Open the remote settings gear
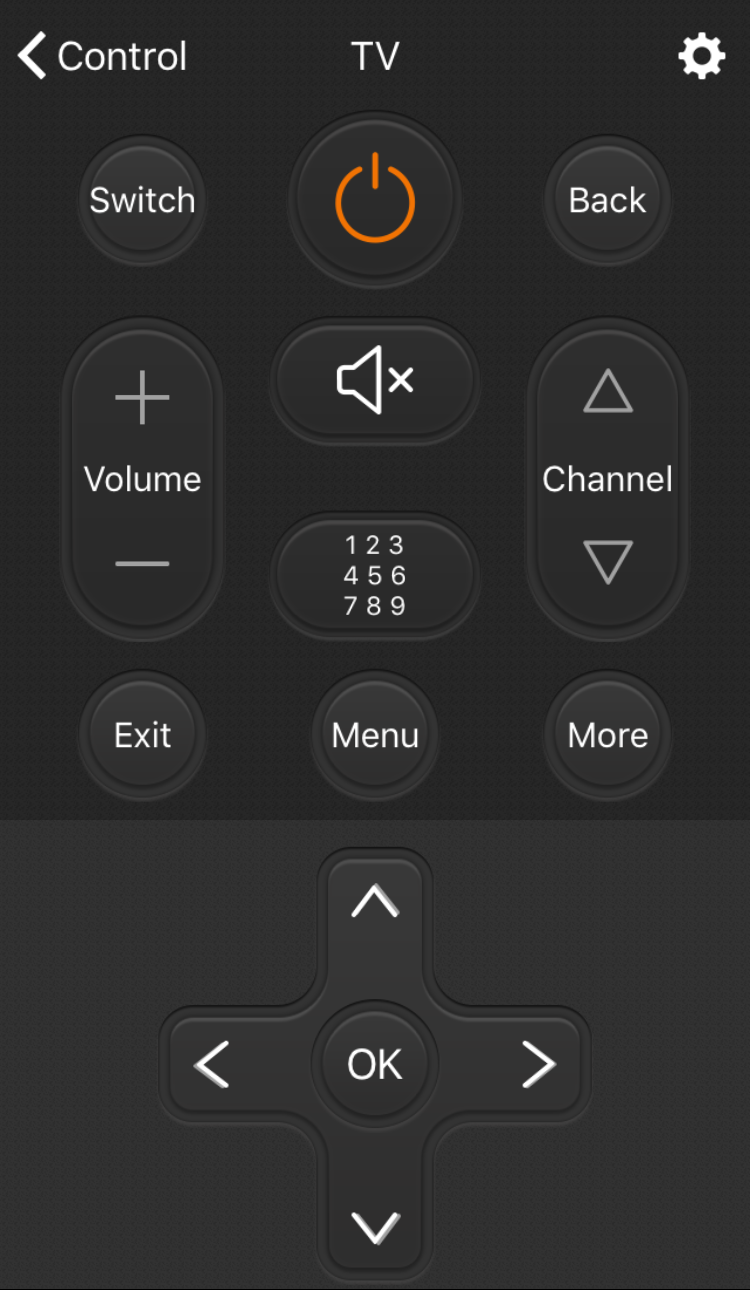Image resolution: width=750 pixels, height=1290 pixels. click(x=702, y=56)
